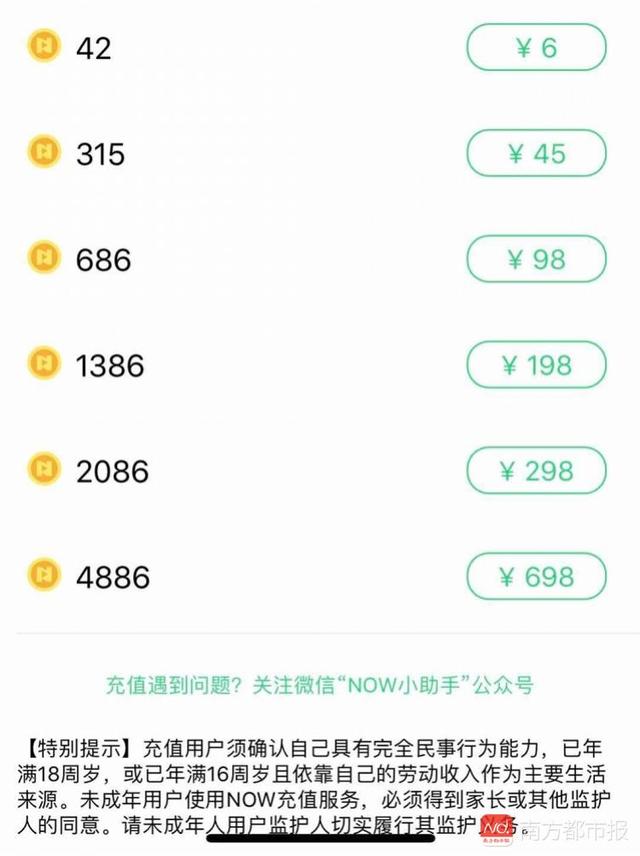The width and height of the screenshot is (640, 856).
Task: Choose the ¥98 recharge option
Action: (536, 260)
